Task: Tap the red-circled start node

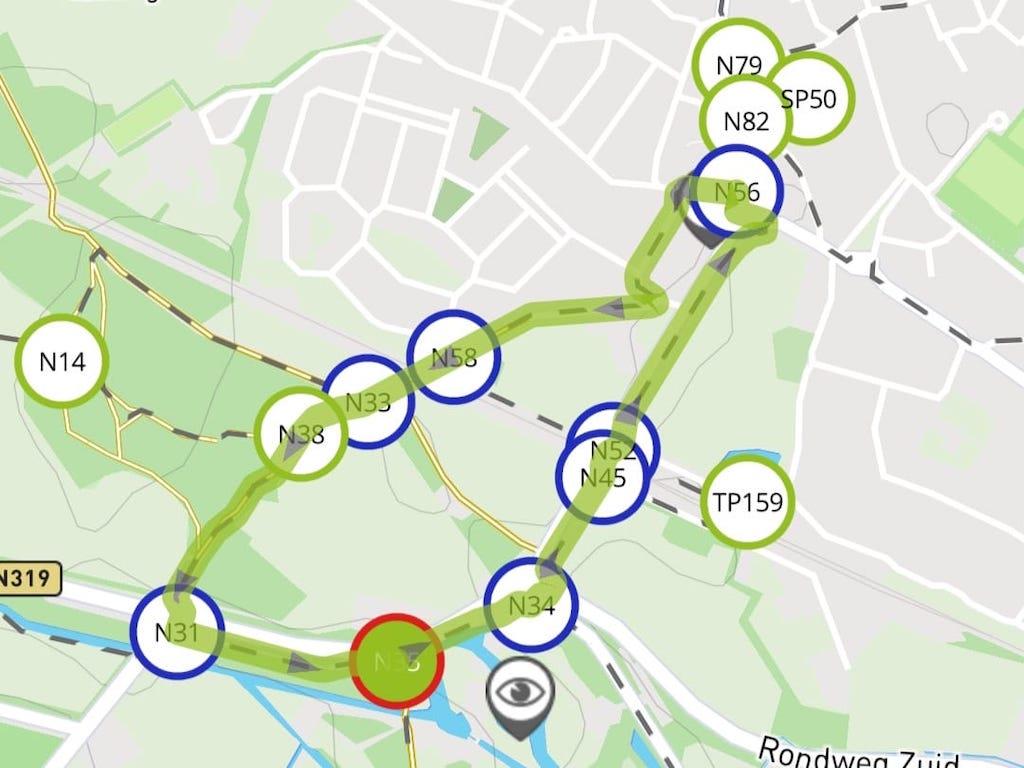Action: point(398,661)
